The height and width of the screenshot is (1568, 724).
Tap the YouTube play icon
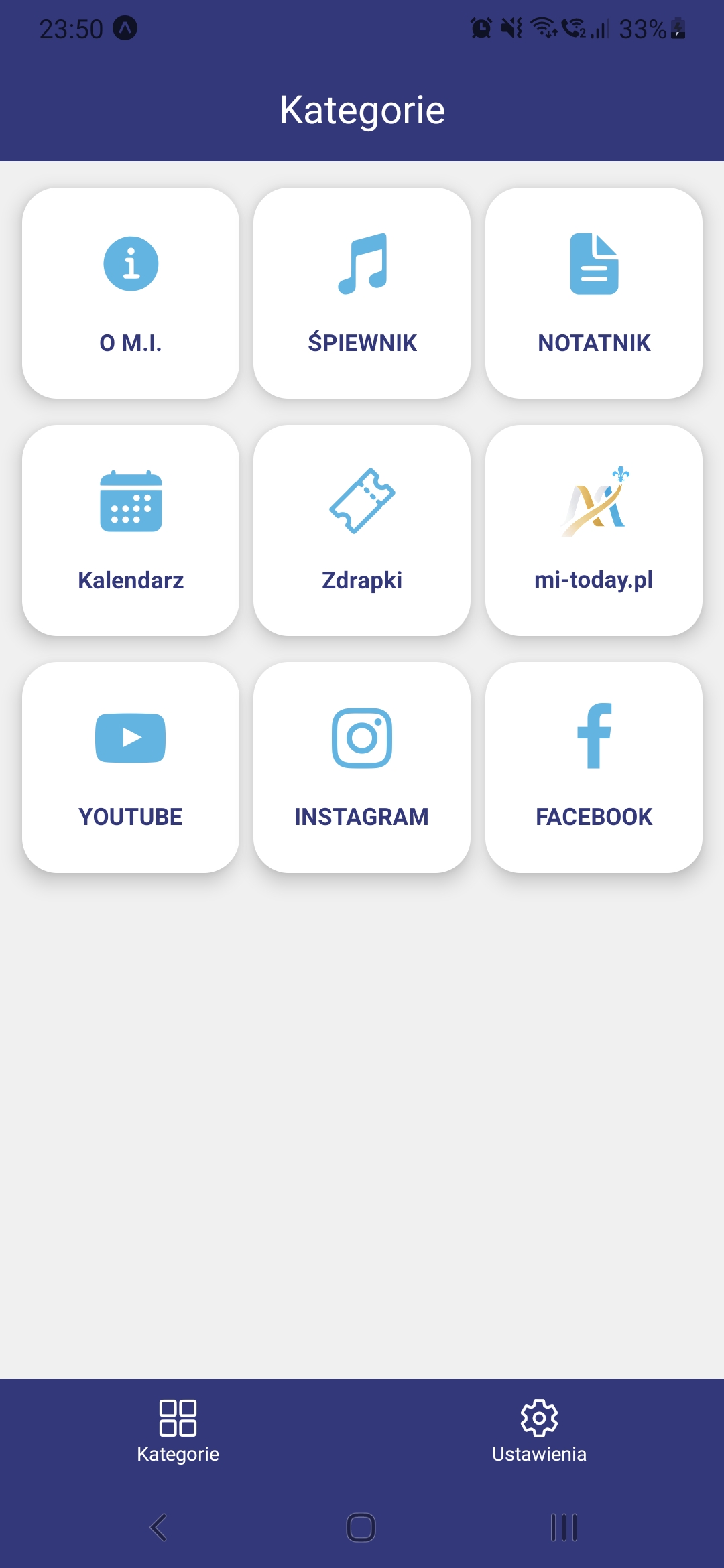pos(130,738)
